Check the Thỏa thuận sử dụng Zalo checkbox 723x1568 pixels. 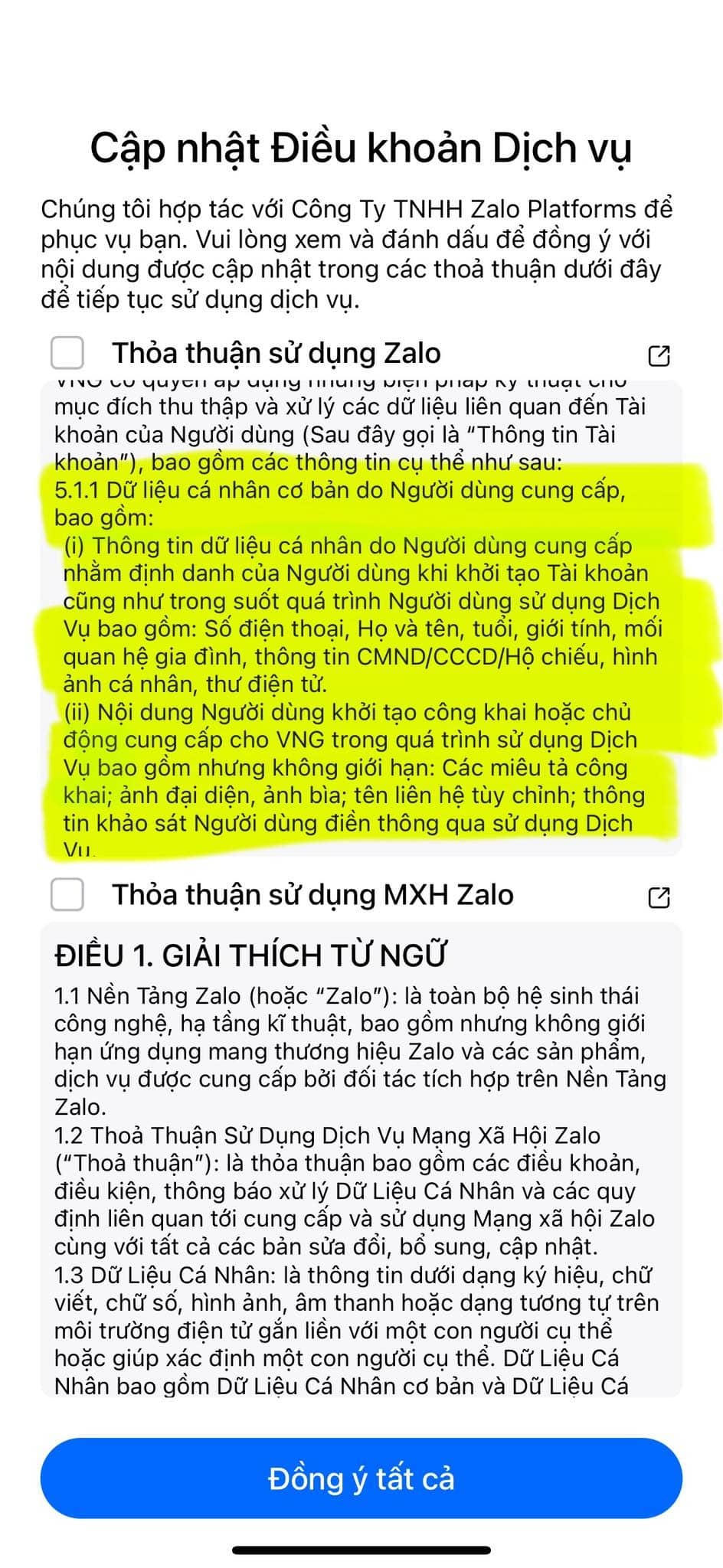pyautogui.click(x=67, y=353)
